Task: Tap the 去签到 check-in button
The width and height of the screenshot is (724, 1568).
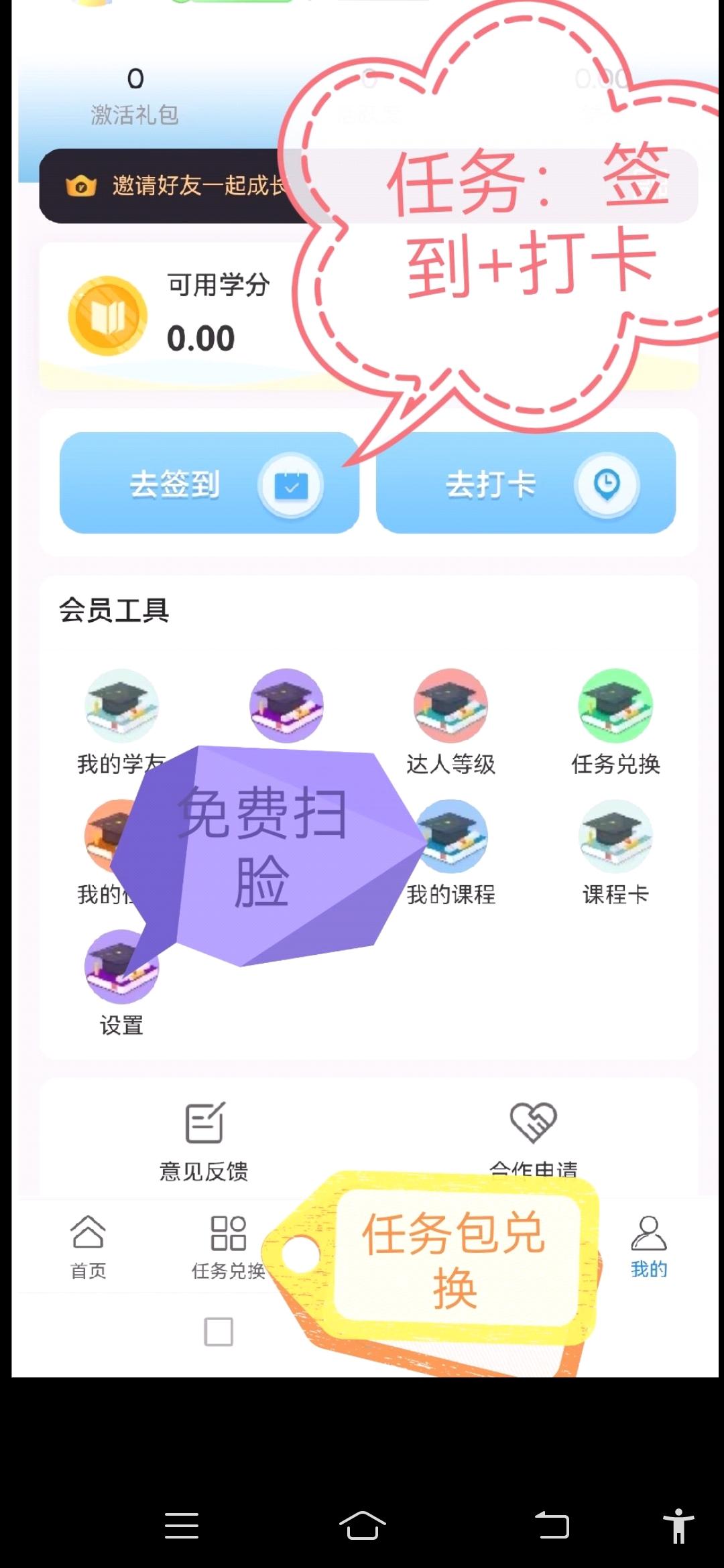Action: pyautogui.click(x=208, y=483)
